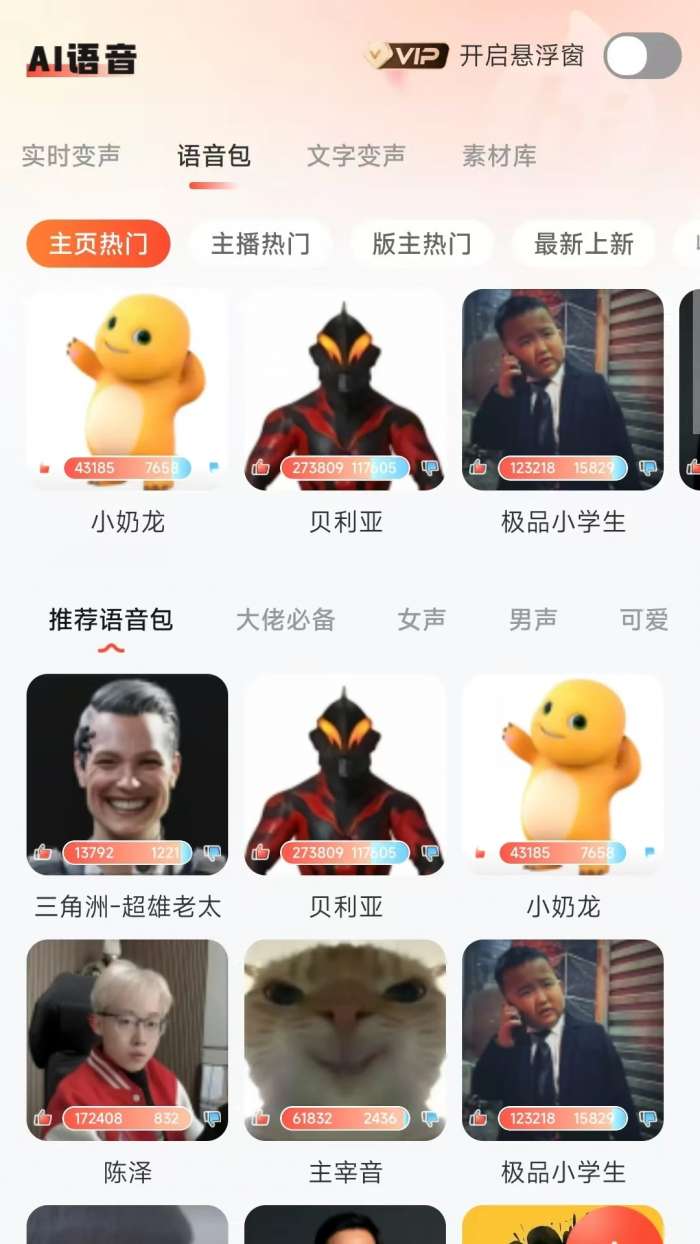Like the 陈泽 voice pack
The width and height of the screenshot is (700, 1244).
pos(43,1118)
